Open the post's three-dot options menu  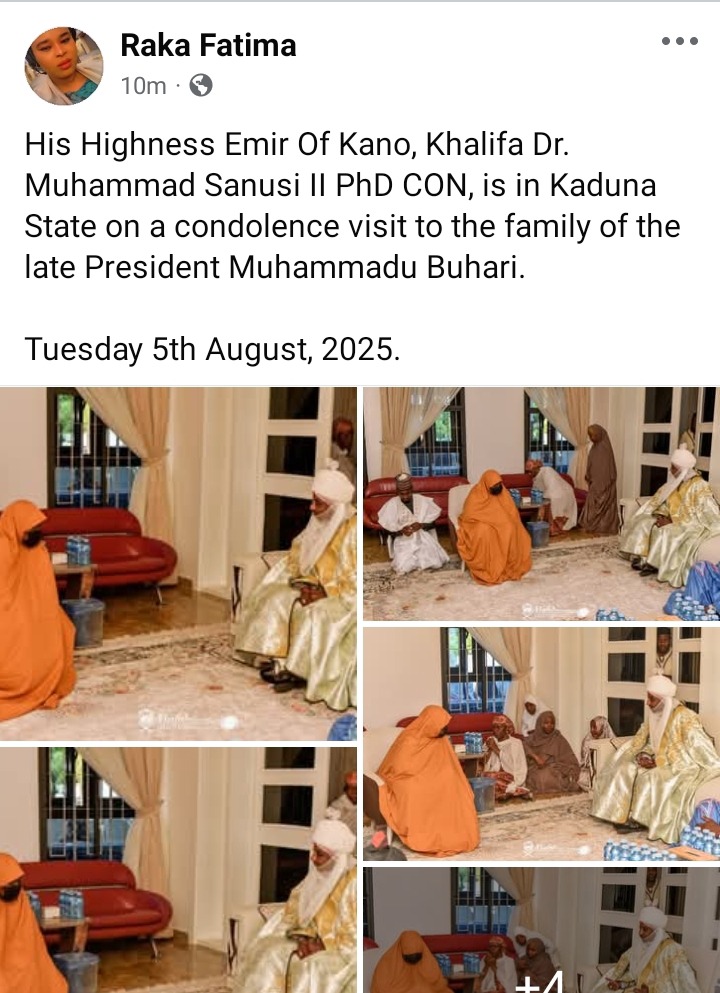[x=680, y=41]
